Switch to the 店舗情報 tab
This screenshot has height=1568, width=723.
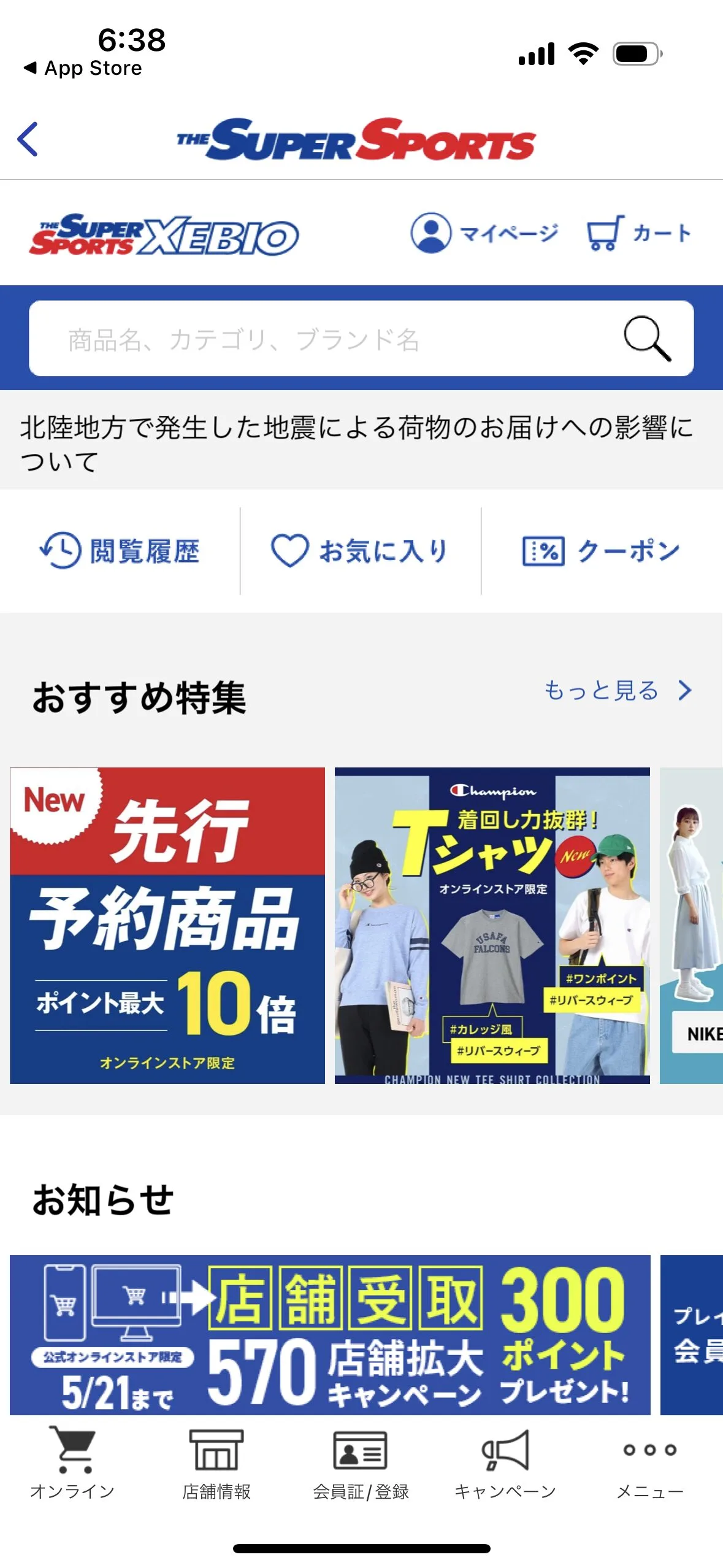pos(216,1463)
